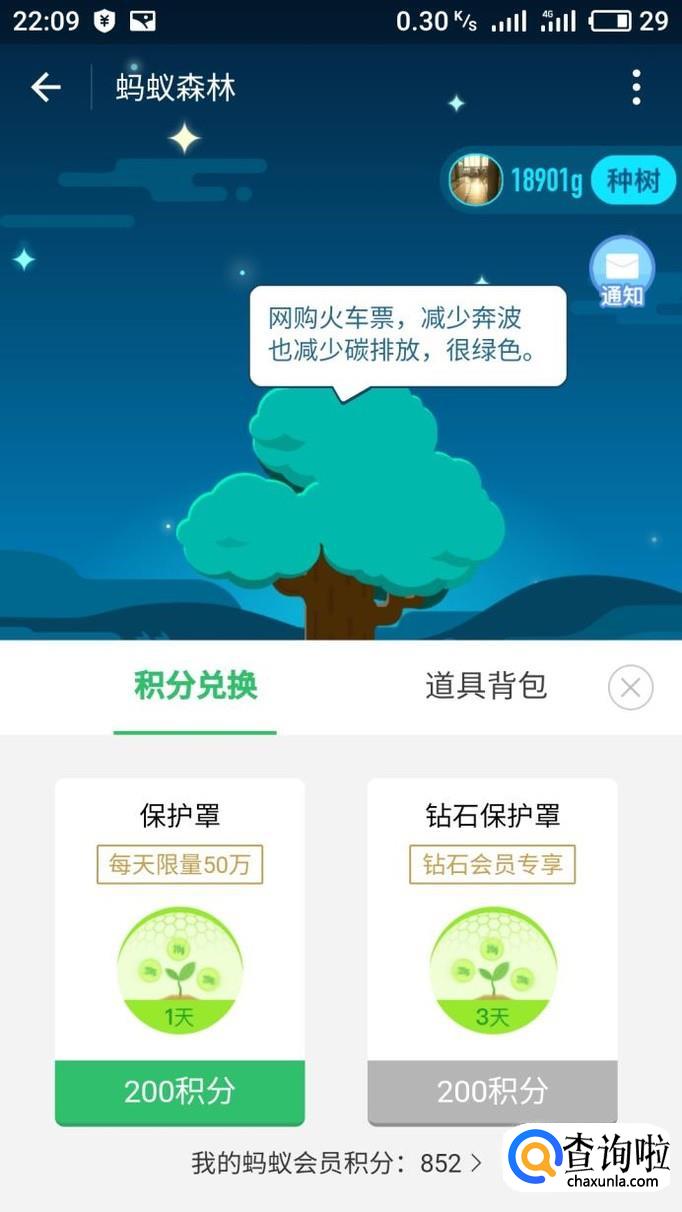Open the overflow menu
Screen dimensions: 682x1212
(636, 88)
